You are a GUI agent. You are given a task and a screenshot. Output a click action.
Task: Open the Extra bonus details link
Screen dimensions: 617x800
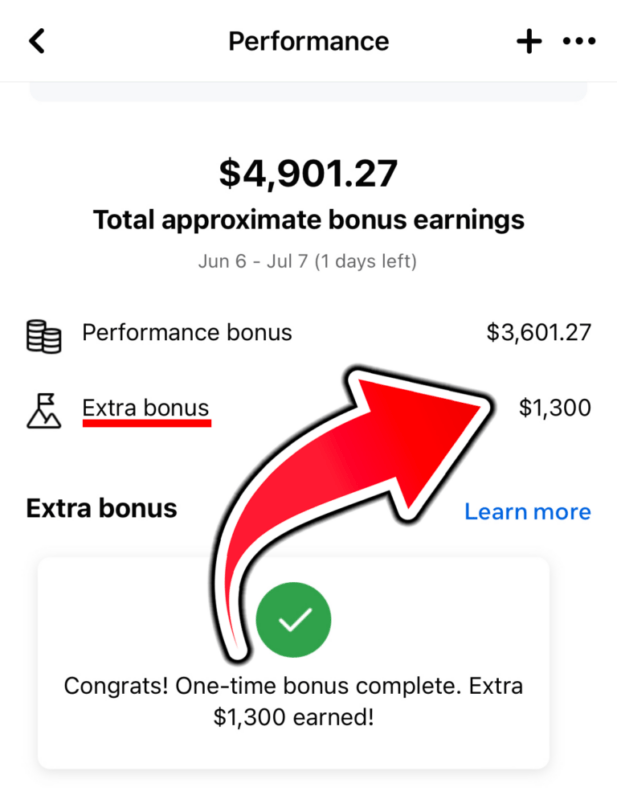tap(146, 408)
